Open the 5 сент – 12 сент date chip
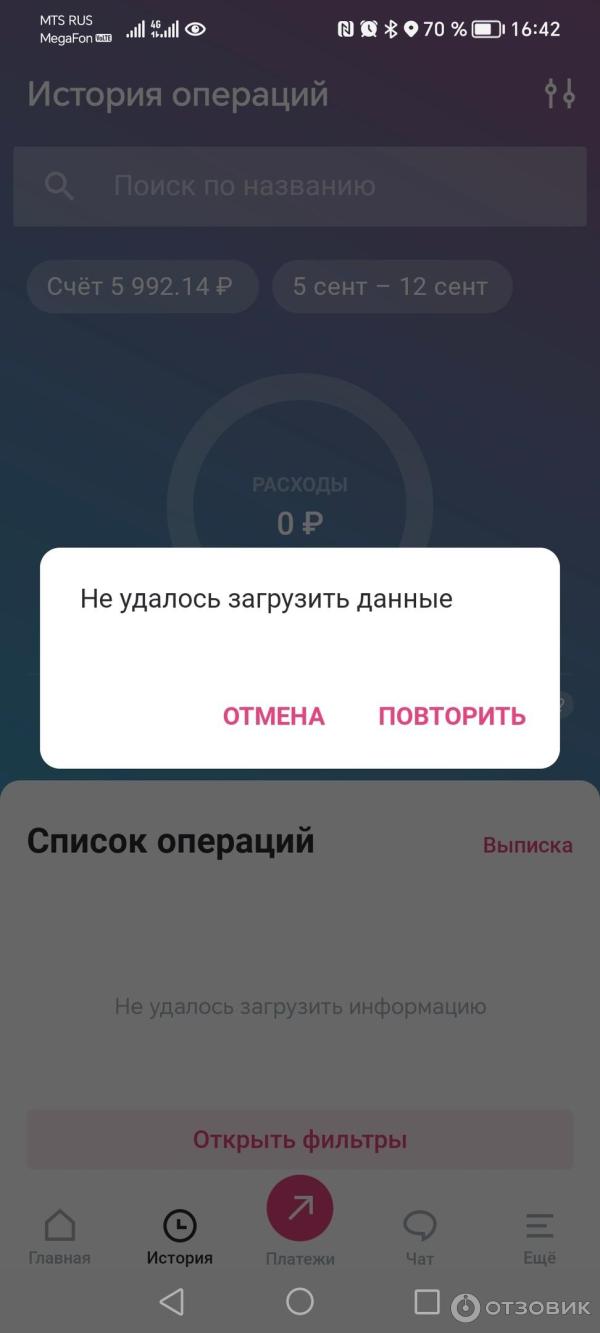The width and height of the screenshot is (600, 1333). (x=392, y=287)
